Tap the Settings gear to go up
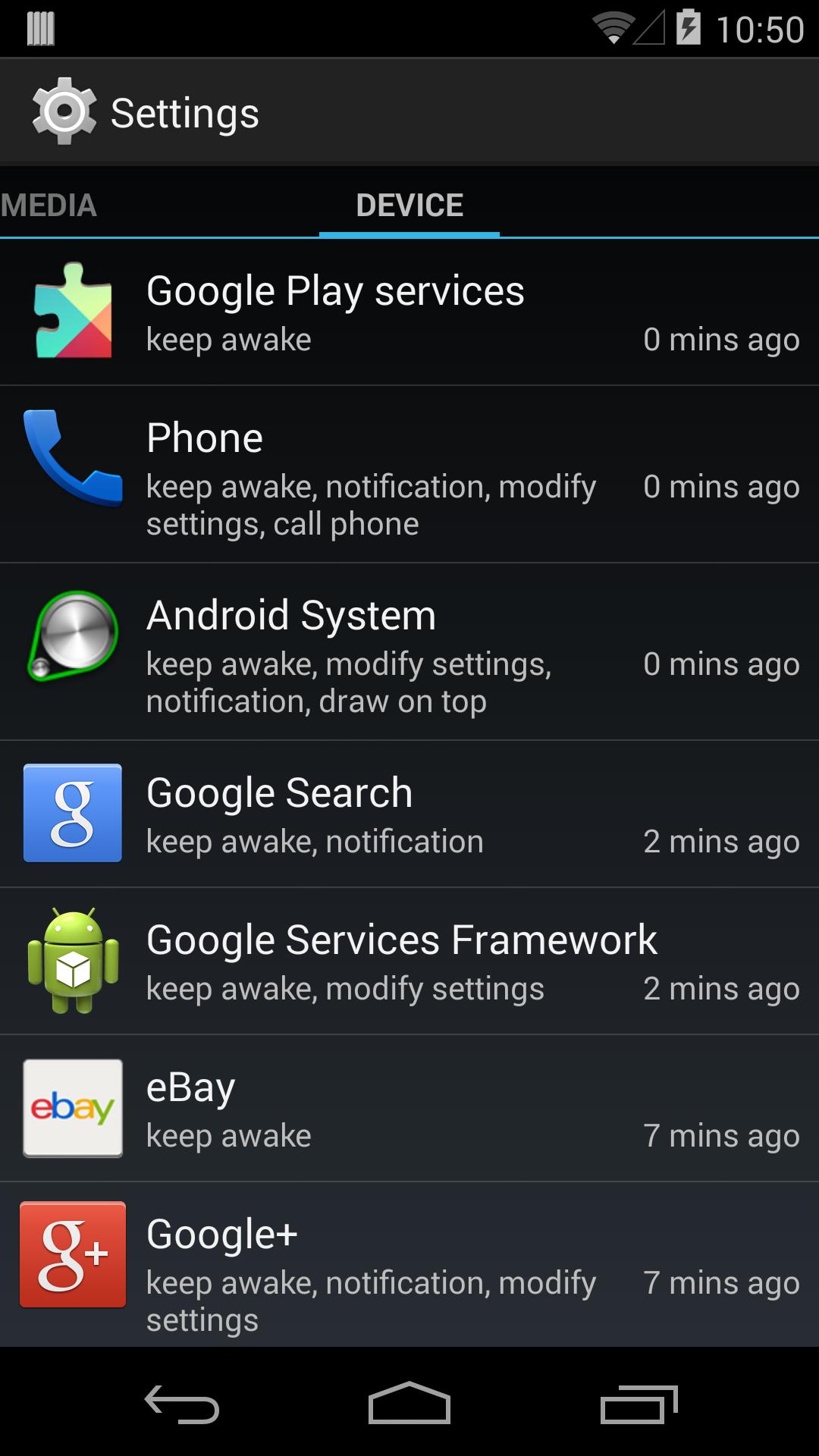The height and width of the screenshot is (1456, 819). point(64,112)
